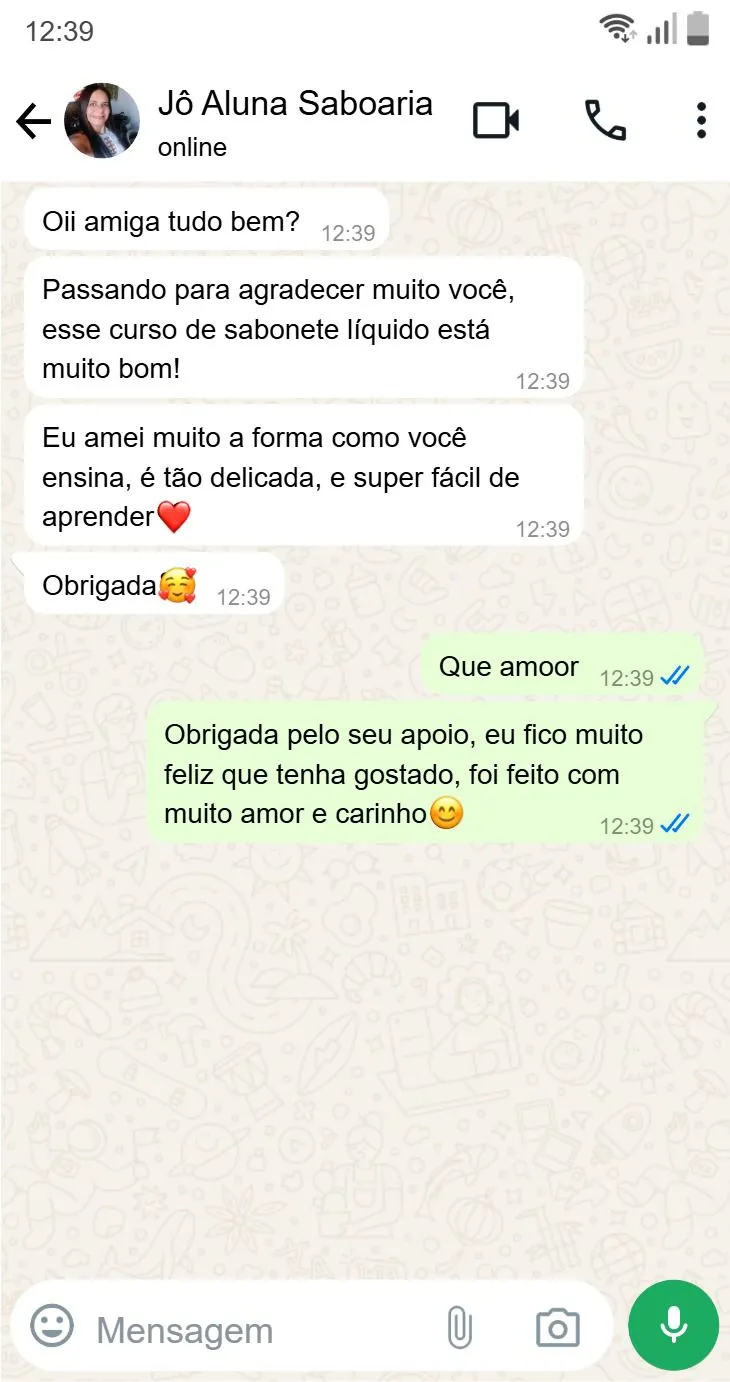Start a video call with Jô Aluna Saboaria
Viewport: 730px width, 1382px height.
click(x=494, y=119)
